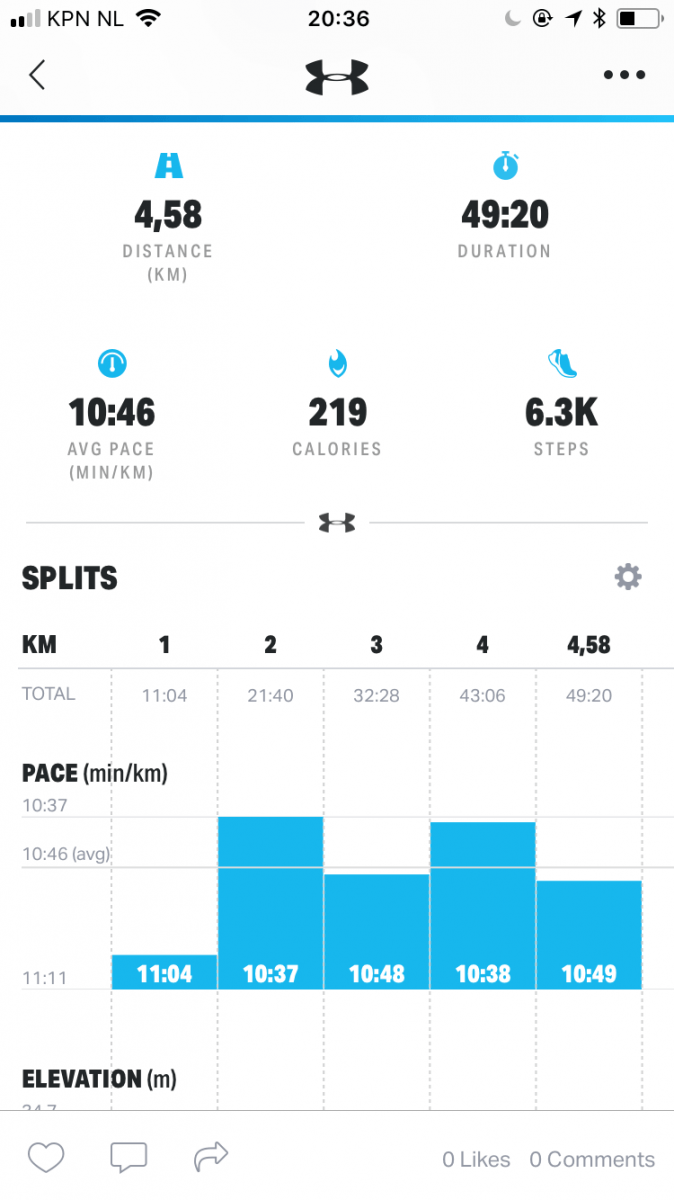View the 0 Likes list
Viewport: 674px width, 1200px height.
coord(476,1160)
